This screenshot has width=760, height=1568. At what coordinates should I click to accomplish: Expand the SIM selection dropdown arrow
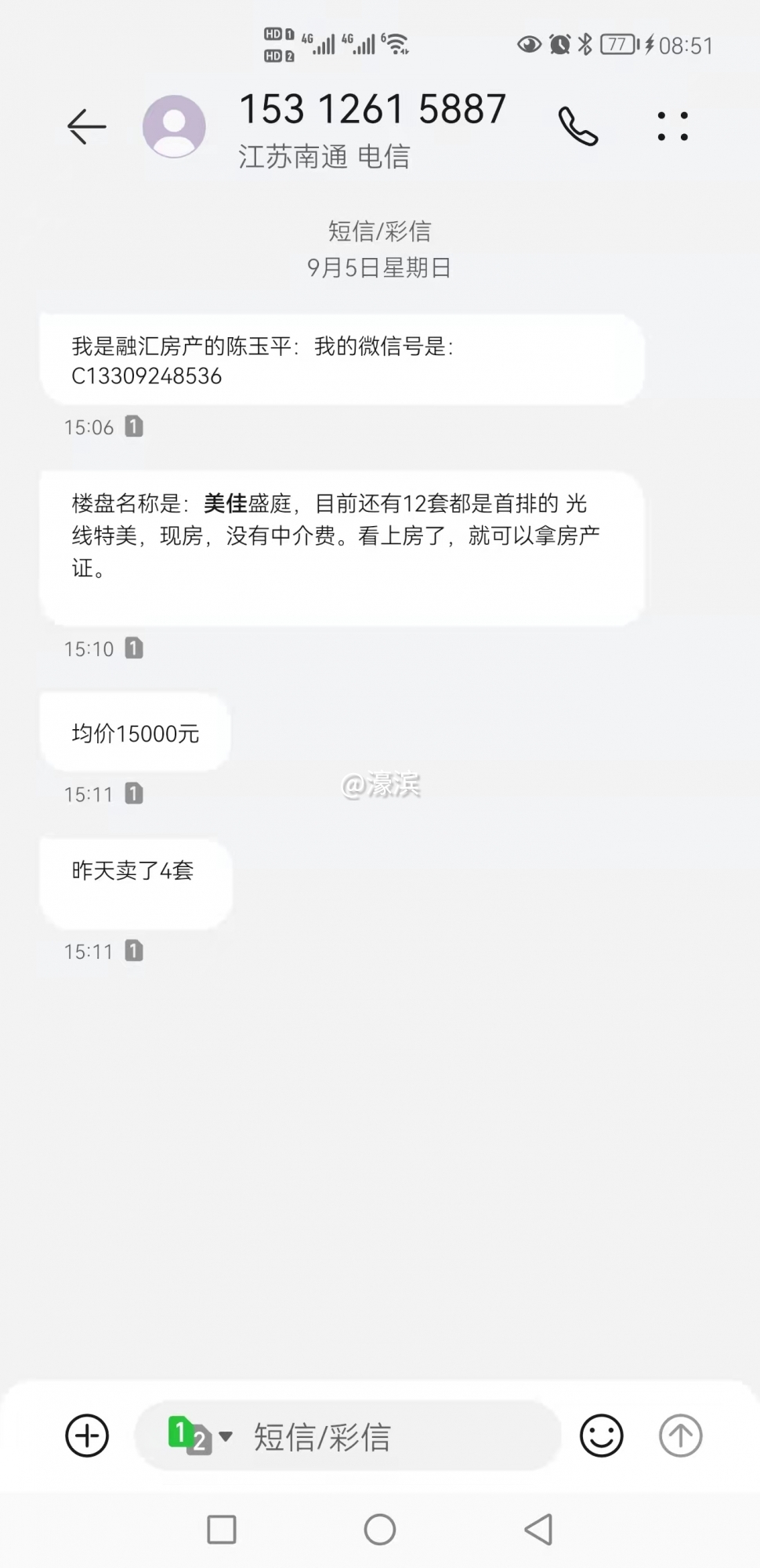(226, 1437)
